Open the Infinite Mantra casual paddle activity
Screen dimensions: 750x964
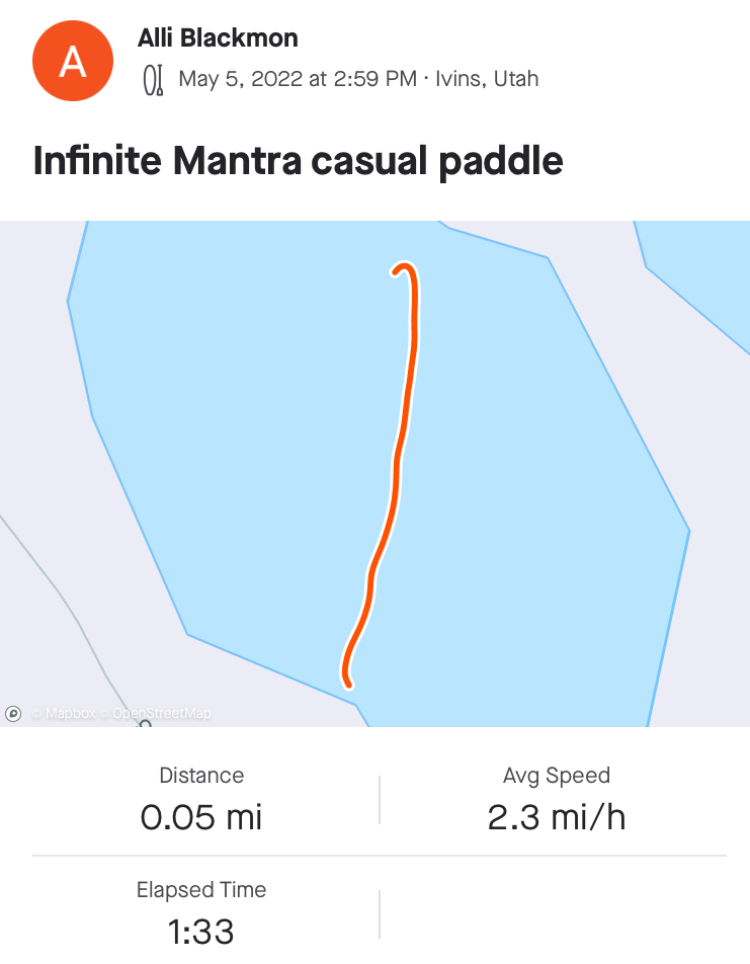tap(298, 160)
